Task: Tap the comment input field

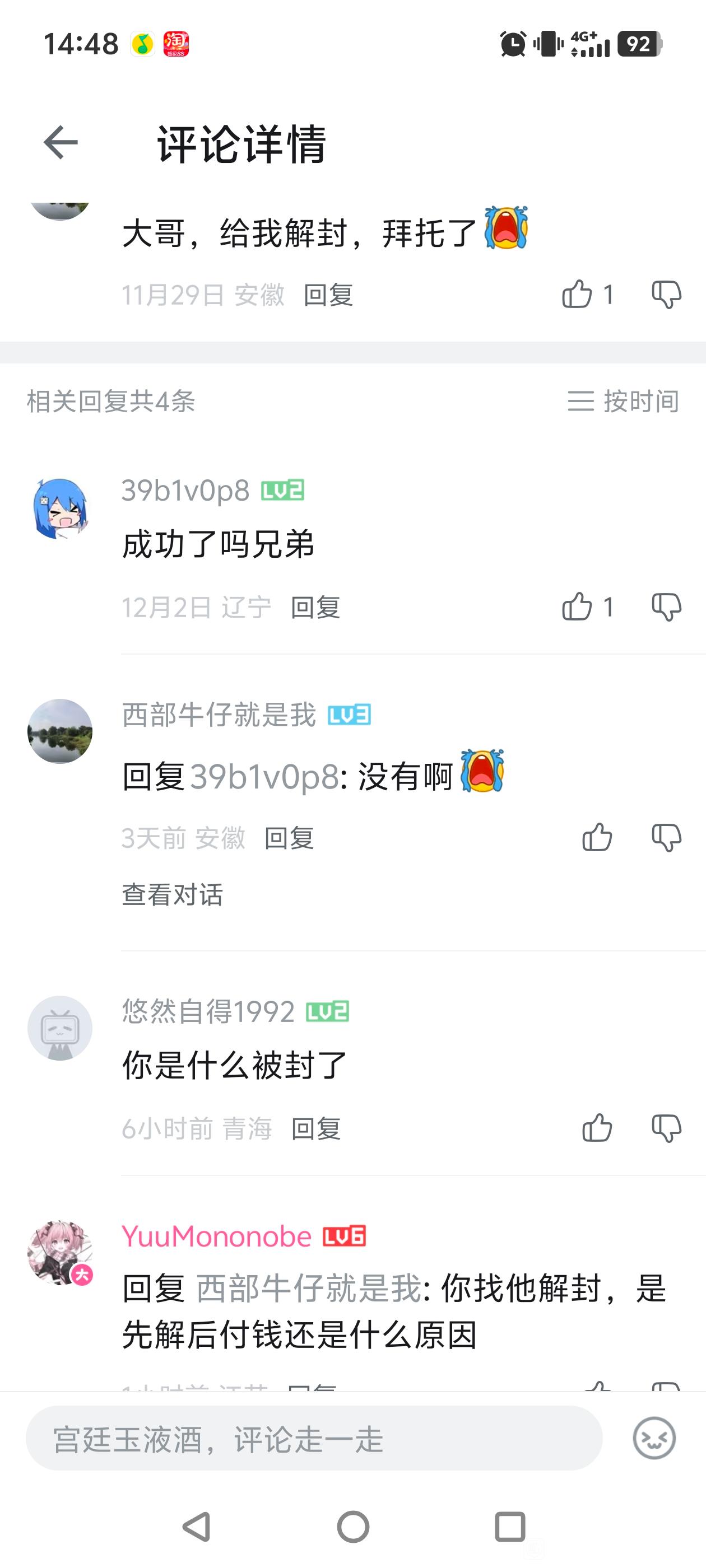Action: [x=314, y=1439]
